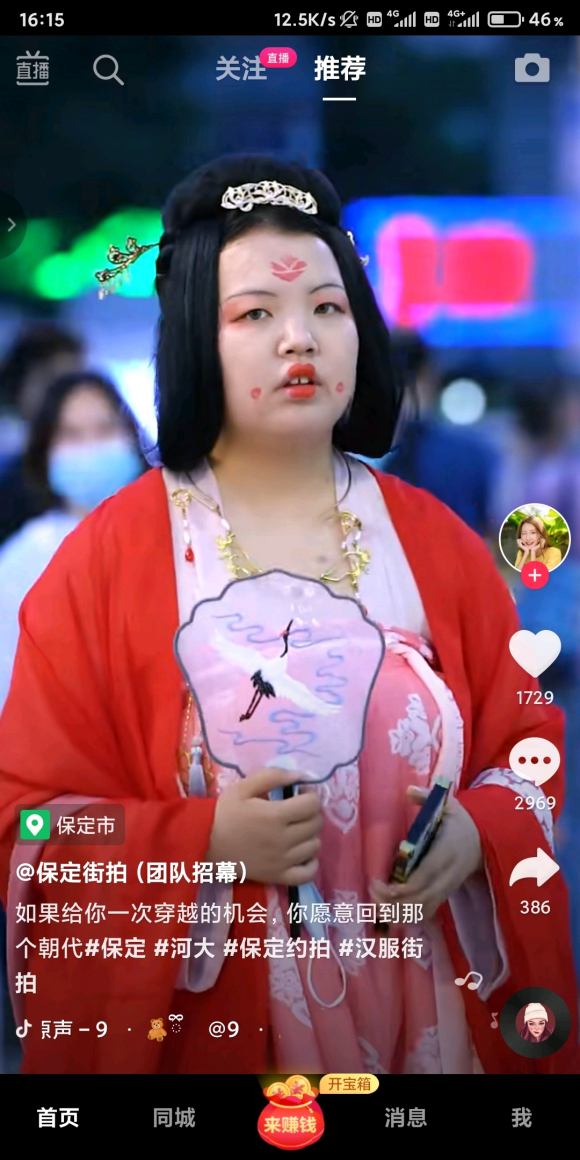Switch to 同城 tab
This screenshot has width=580, height=1160.
click(x=174, y=1118)
